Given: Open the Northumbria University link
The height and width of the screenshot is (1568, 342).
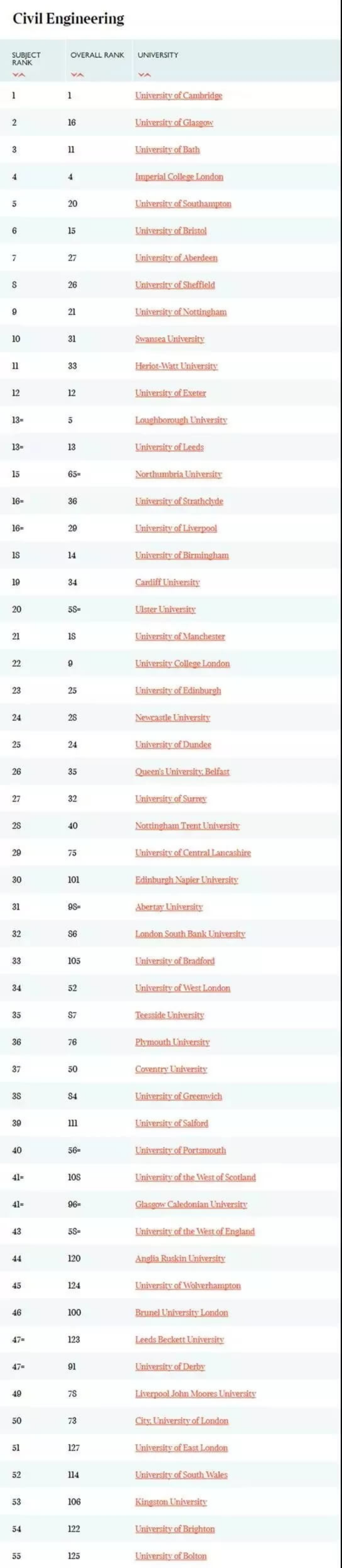Looking at the screenshot, I should point(178,474).
